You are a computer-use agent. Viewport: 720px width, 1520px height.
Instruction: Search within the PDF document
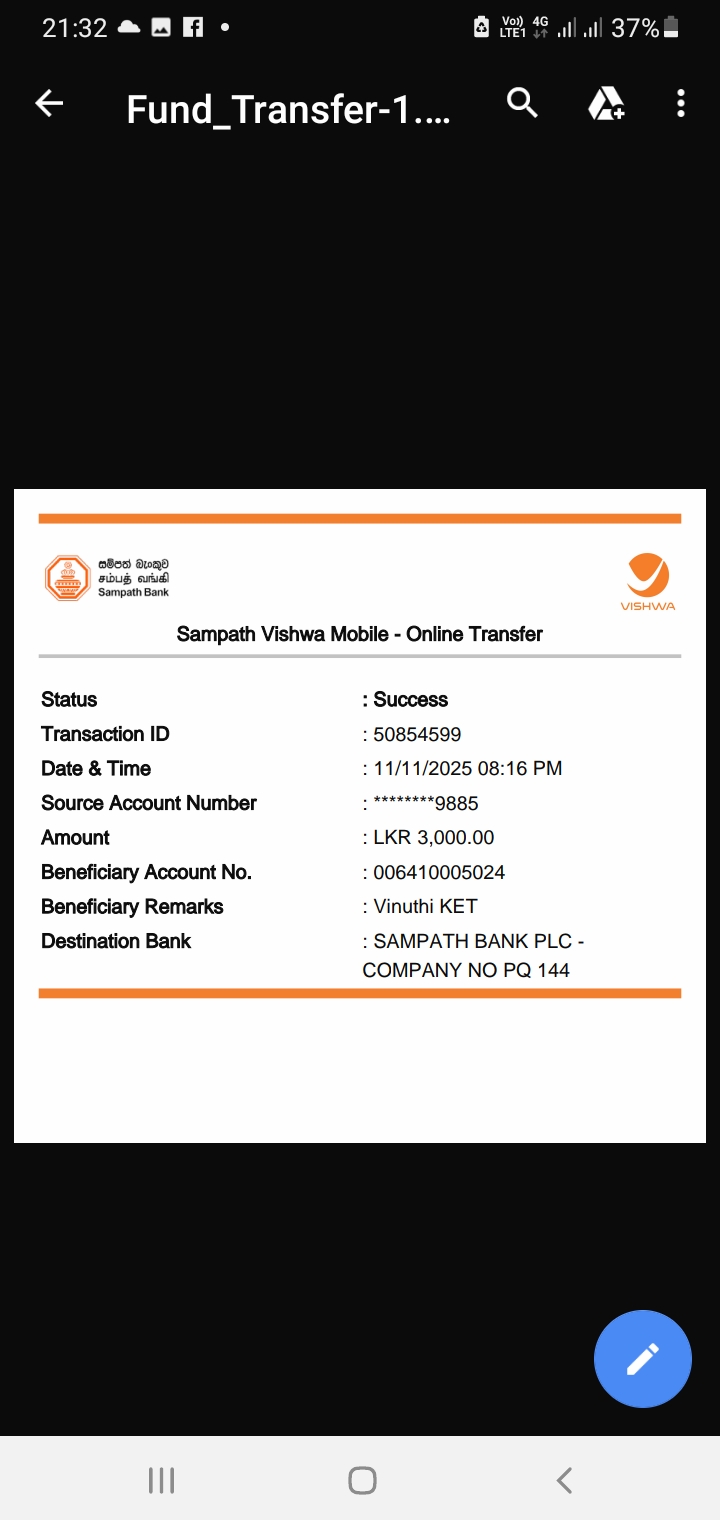point(522,102)
